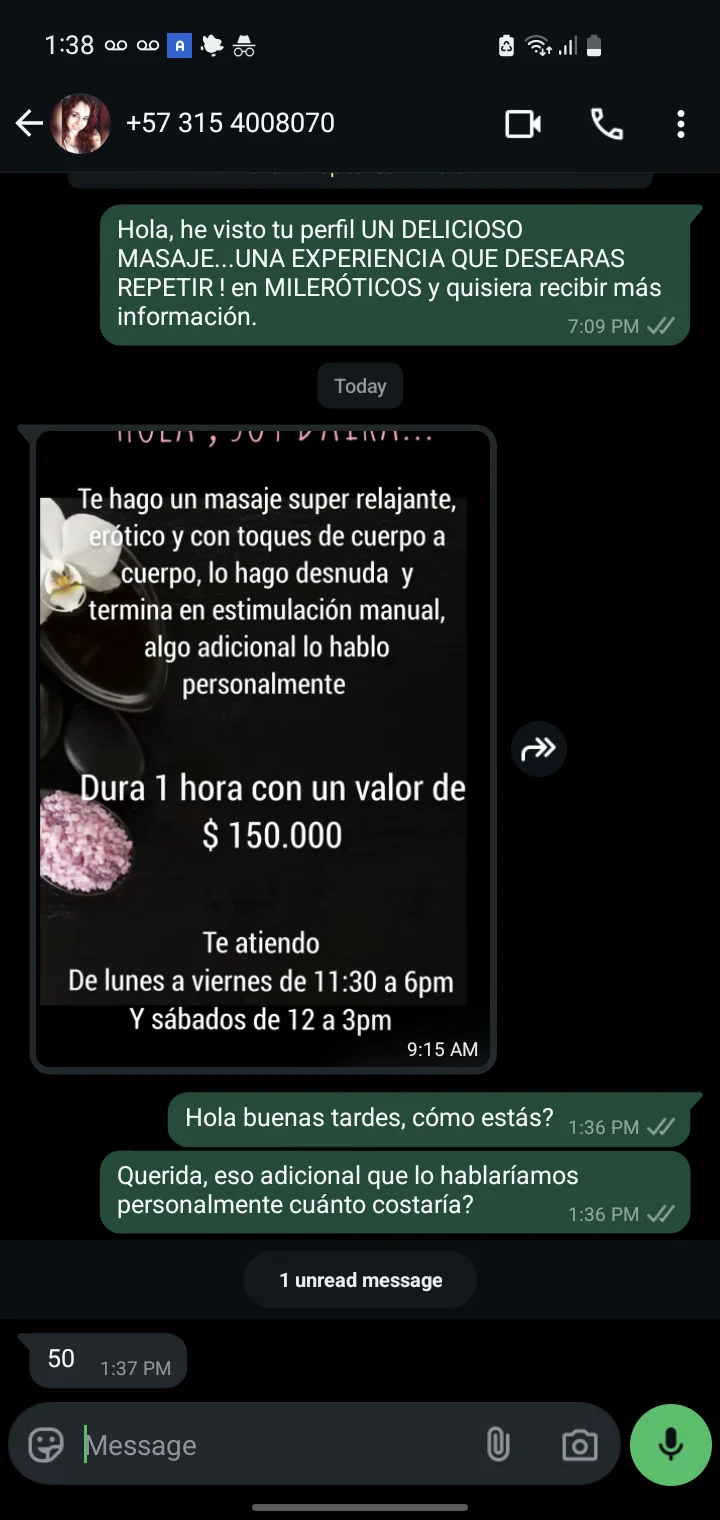This screenshot has height=1520, width=720.
Task: Start a video call
Action: click(x=522, y=124)
